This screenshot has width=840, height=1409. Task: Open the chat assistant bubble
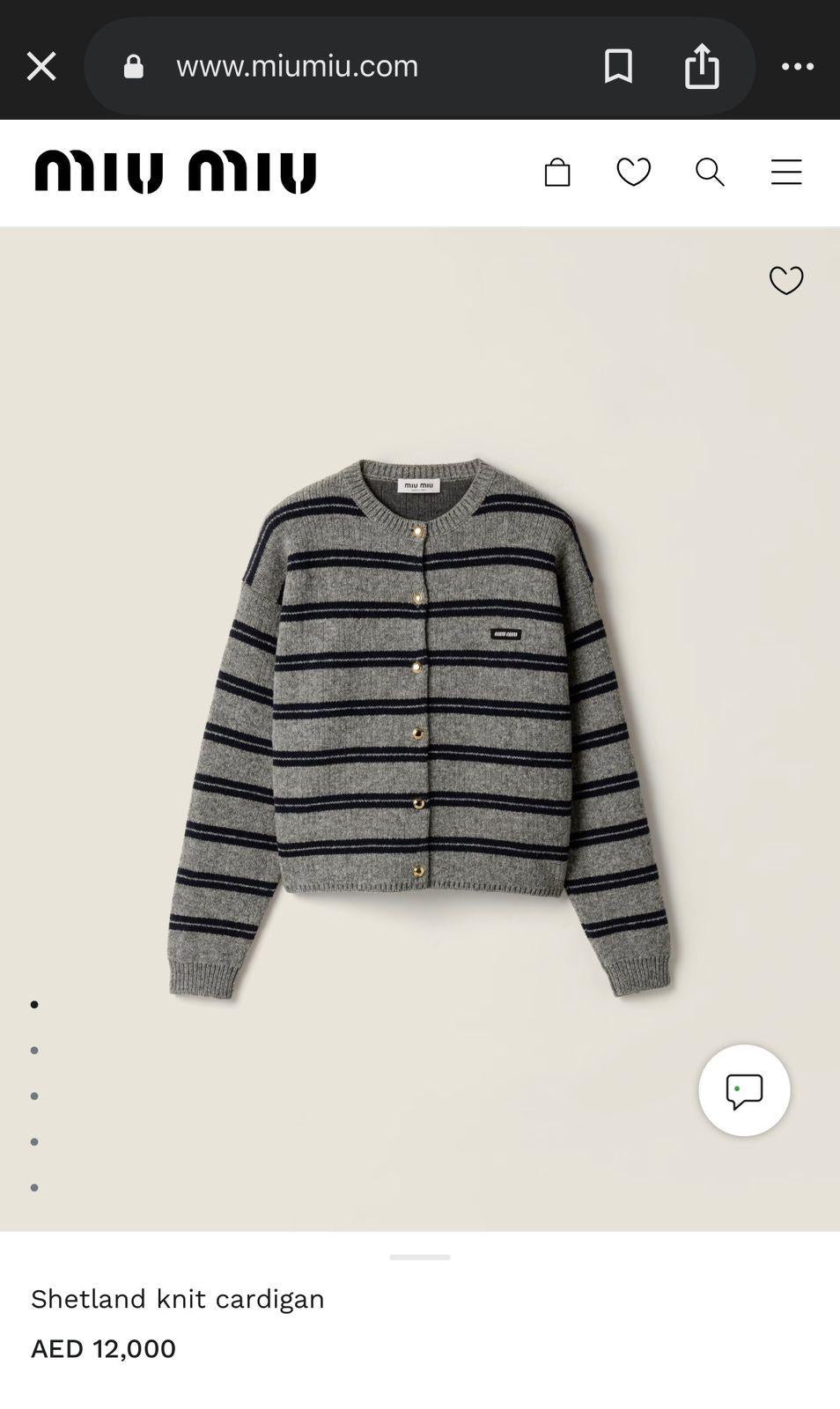point(744,1090)
